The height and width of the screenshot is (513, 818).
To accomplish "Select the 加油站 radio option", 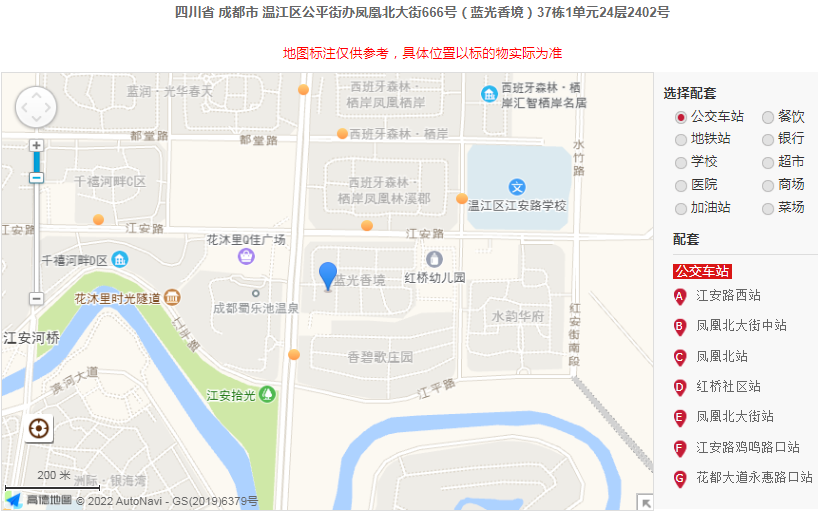I will 681,209.
